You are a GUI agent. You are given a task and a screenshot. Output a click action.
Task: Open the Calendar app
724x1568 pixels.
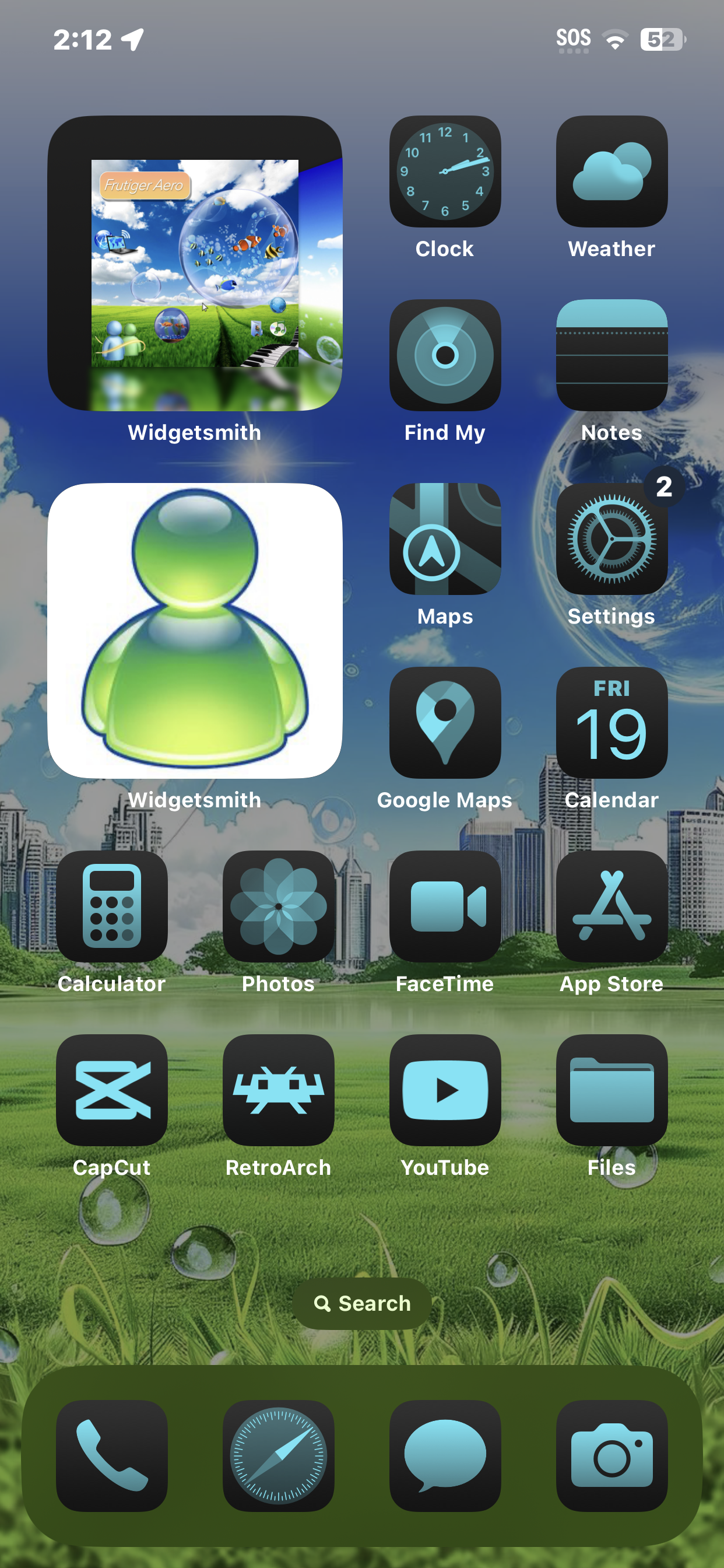(611, 723)
